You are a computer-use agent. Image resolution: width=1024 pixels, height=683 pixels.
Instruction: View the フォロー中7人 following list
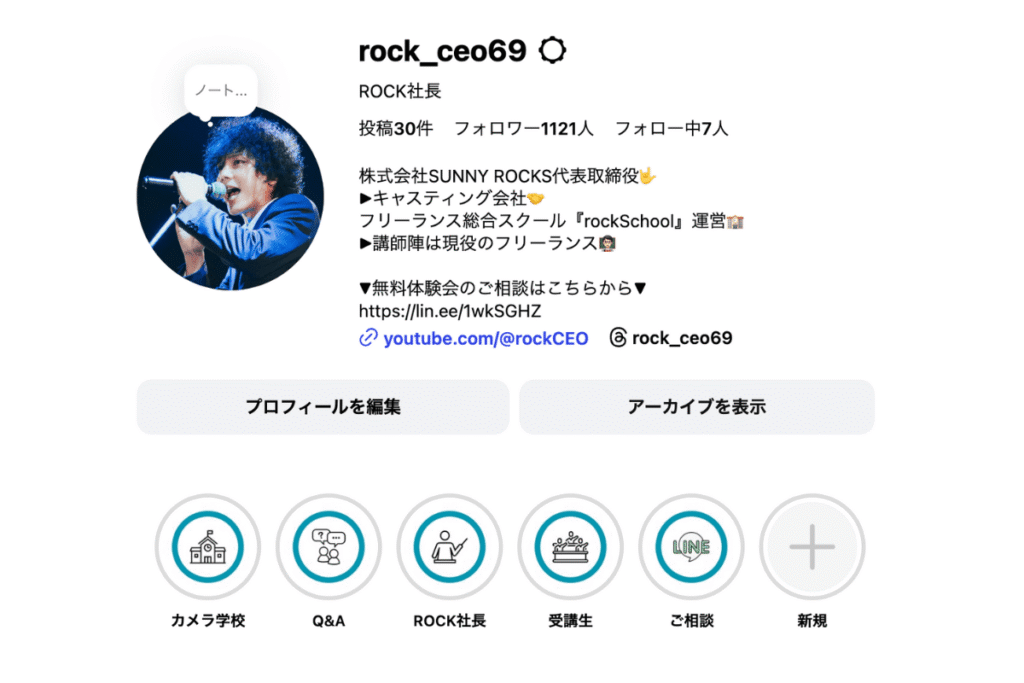(x=671, y=128)
